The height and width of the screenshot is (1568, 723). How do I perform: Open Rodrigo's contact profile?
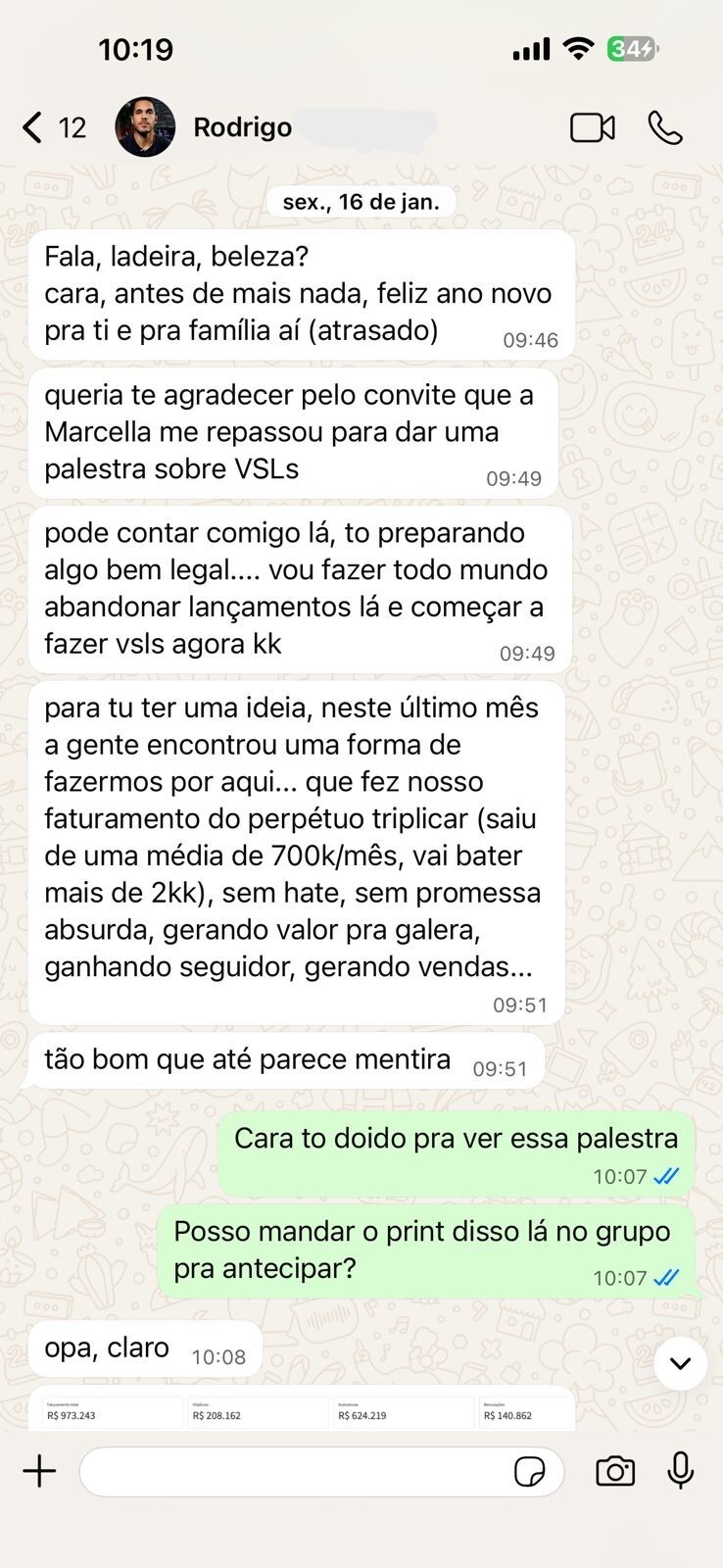(x=242, y=127)
